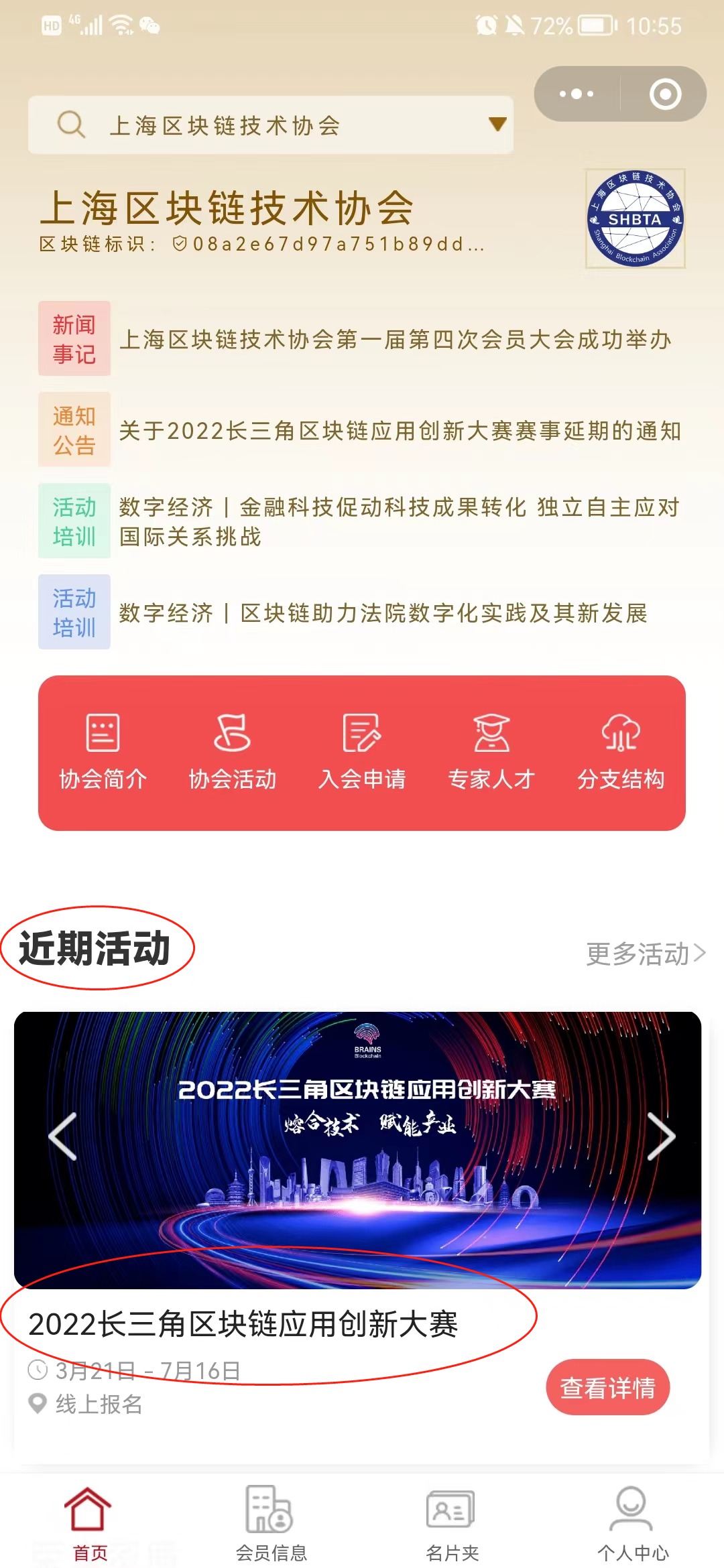This screenshot has width=724, height=1568.
Task: Show the previous activity banner
Action: (63, 1136)
